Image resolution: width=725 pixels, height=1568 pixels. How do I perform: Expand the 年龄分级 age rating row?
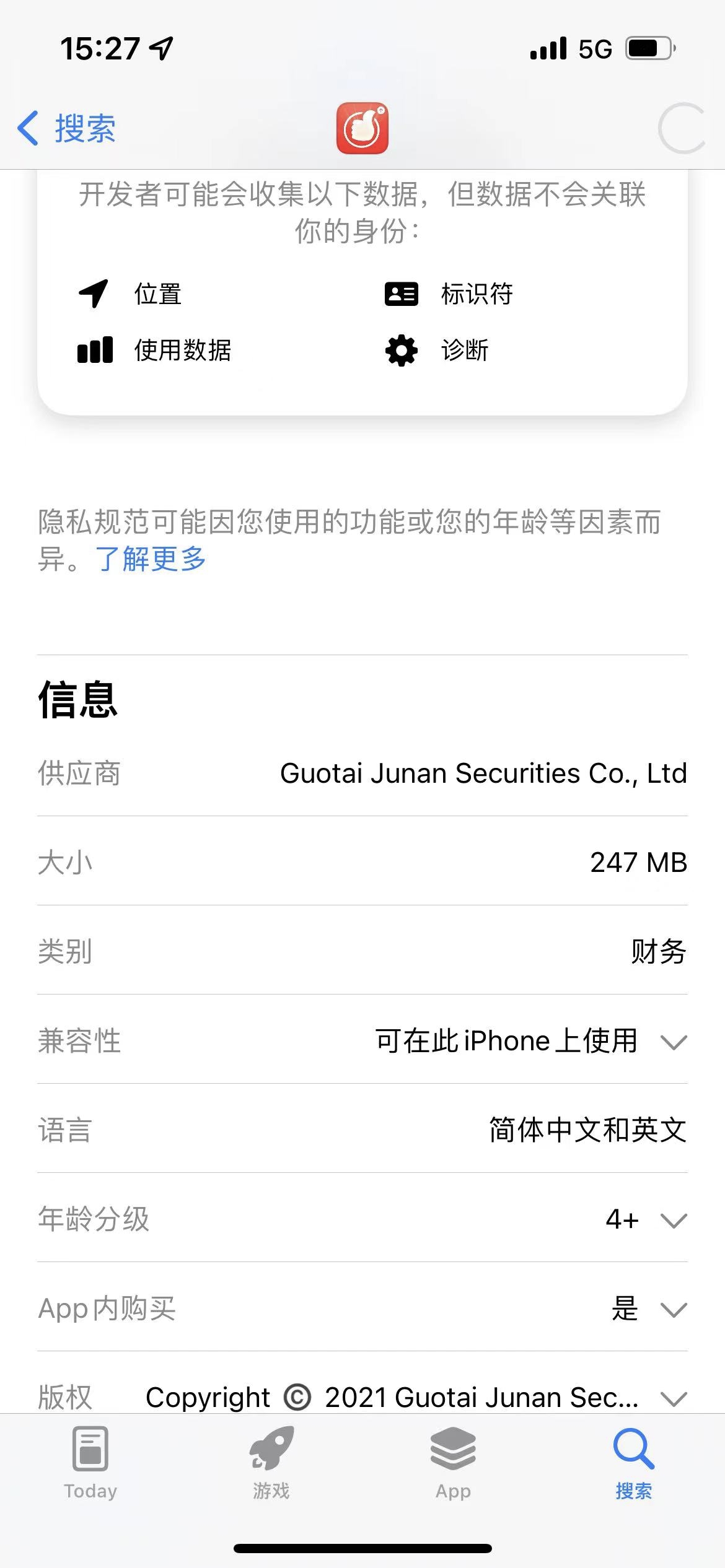click(673, 1220)
